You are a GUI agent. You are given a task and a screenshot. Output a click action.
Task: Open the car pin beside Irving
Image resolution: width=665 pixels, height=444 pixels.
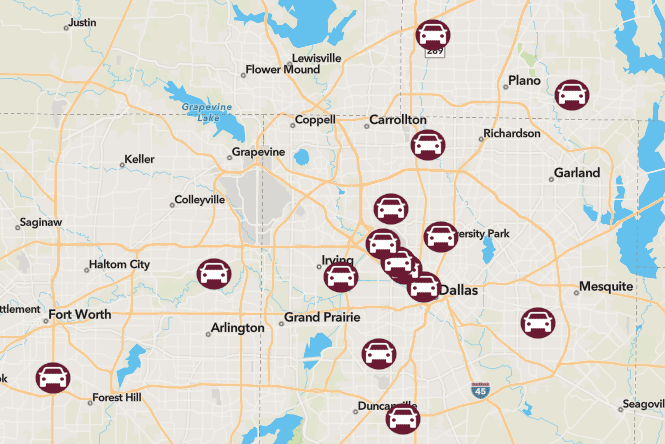(x=342, y=277)
